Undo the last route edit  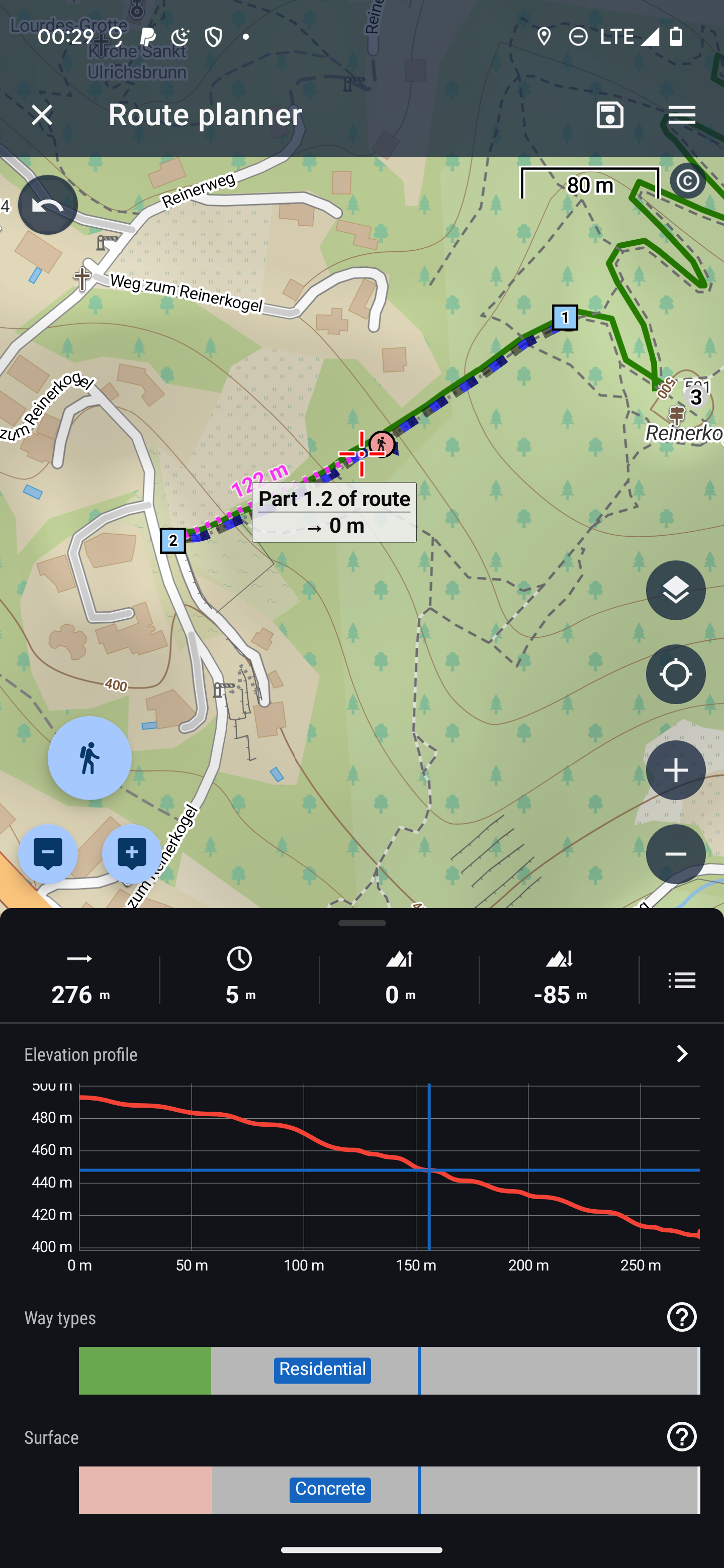pyautogui.click(x=47, y=205)
